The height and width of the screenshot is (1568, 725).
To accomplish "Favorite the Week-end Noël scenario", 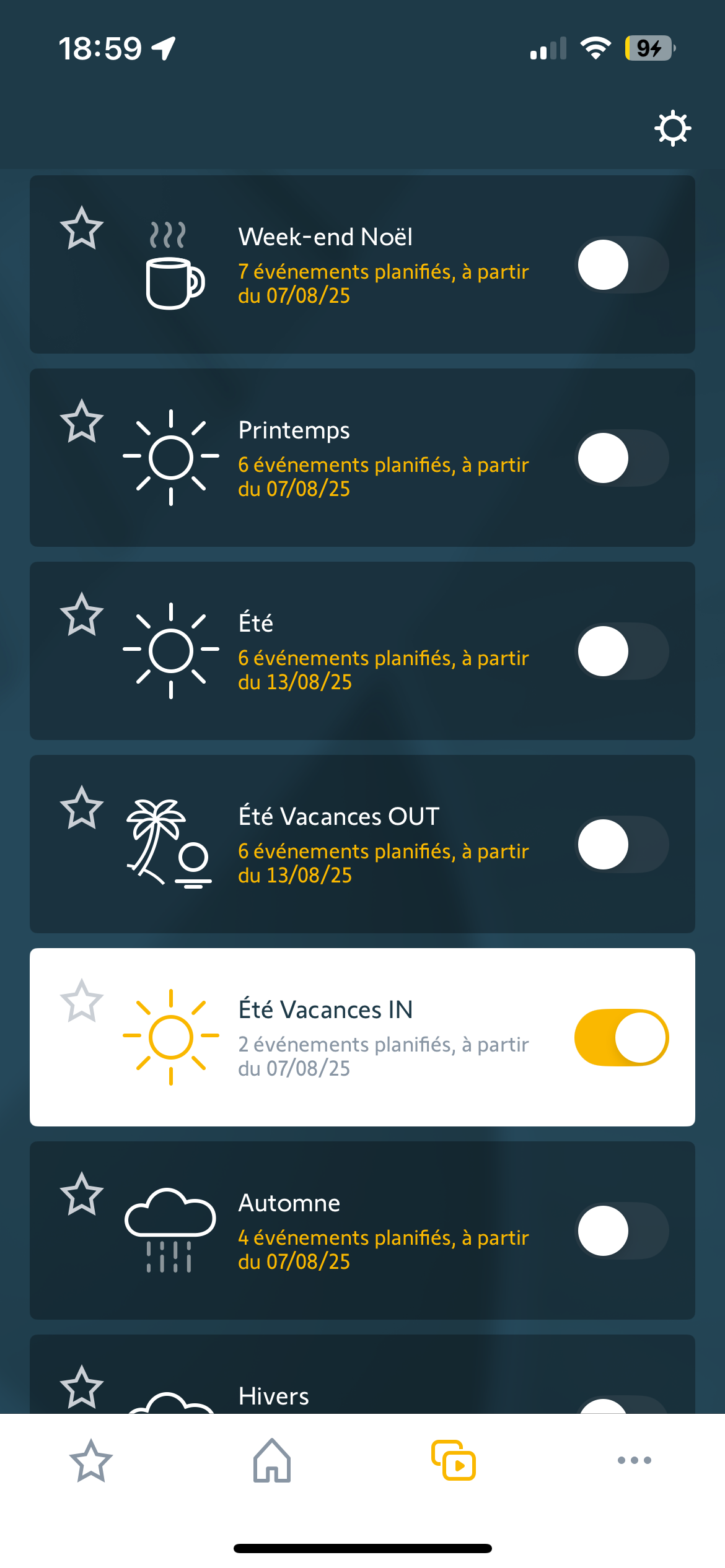I will click(x=82, y=229).
